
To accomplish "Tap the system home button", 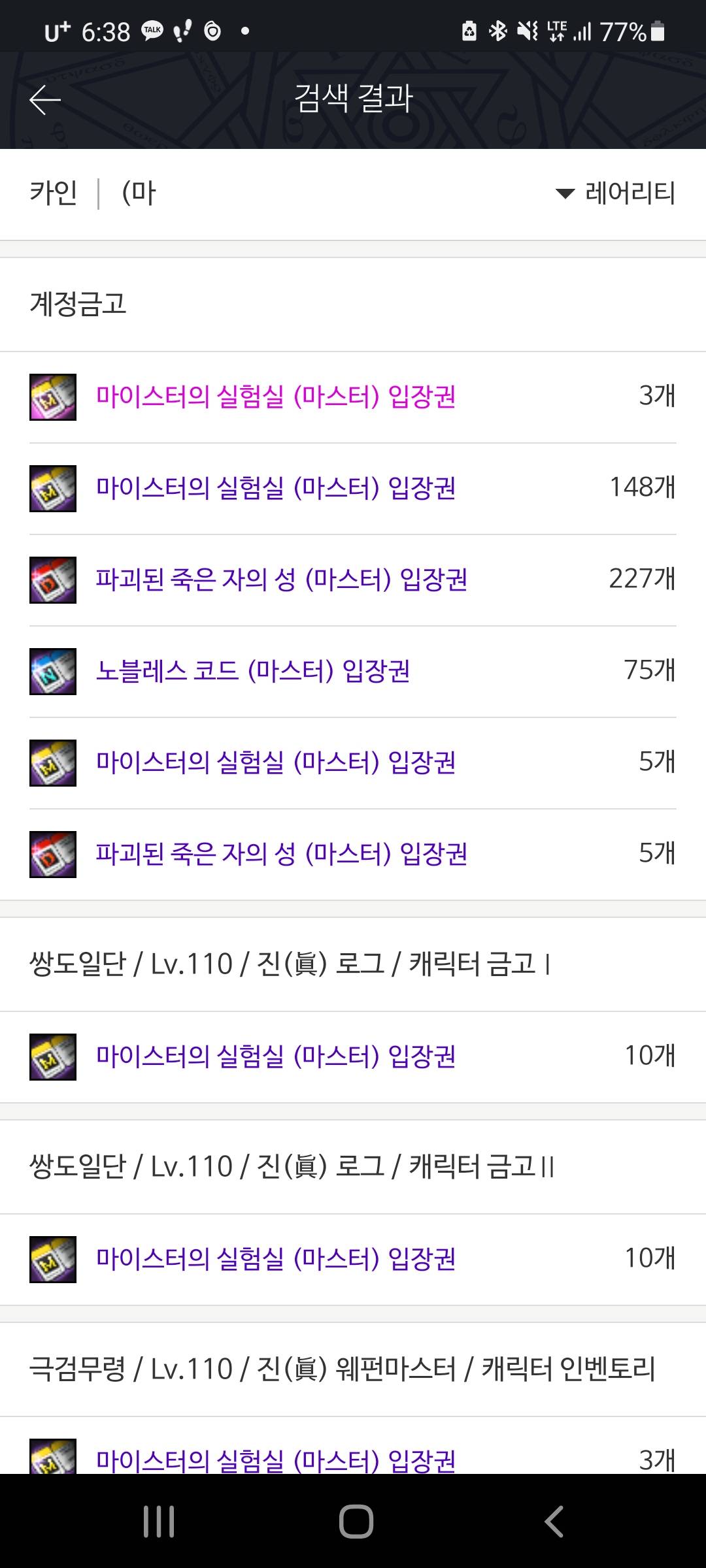I will tap(356, 1522).
